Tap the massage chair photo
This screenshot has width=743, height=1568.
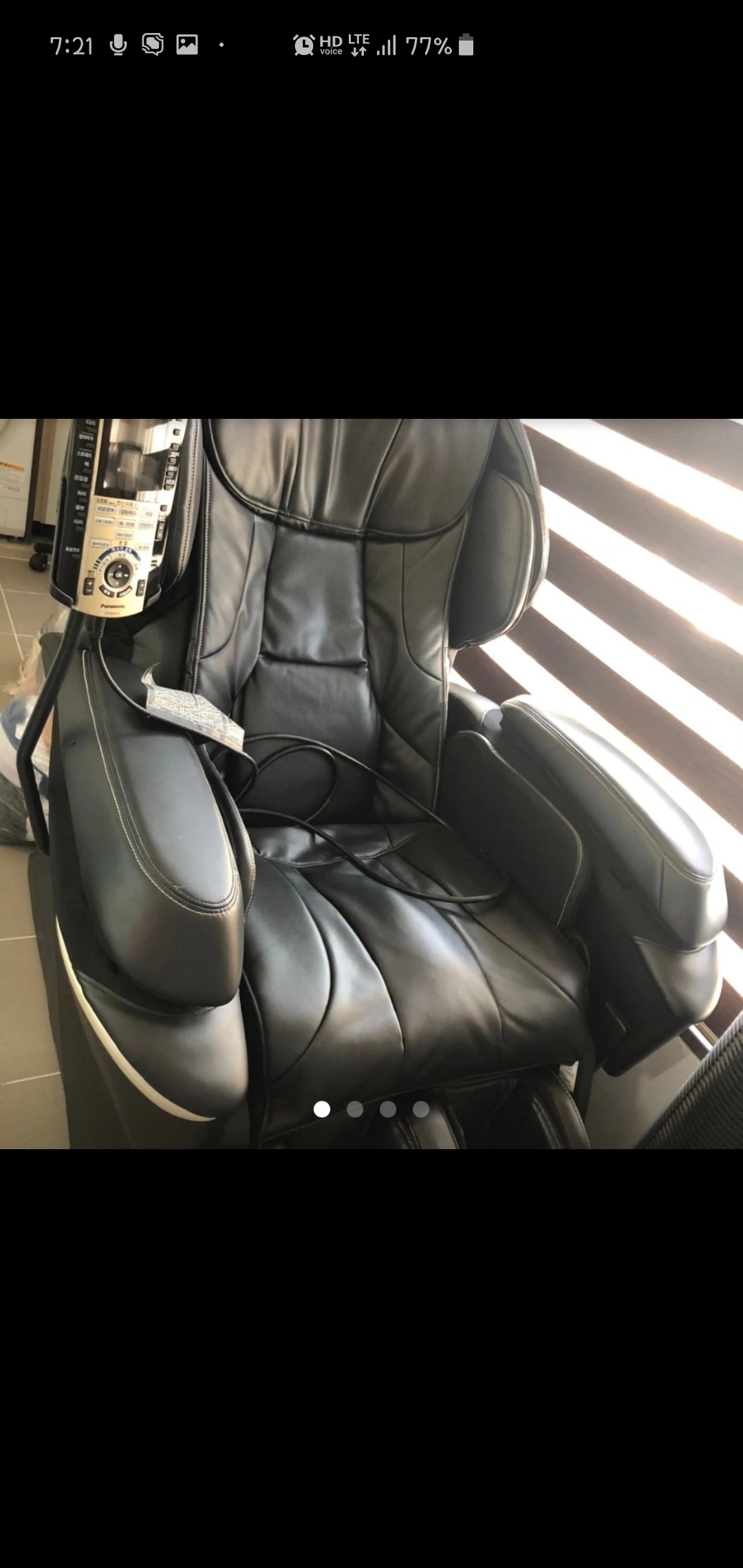click(371, 784)
